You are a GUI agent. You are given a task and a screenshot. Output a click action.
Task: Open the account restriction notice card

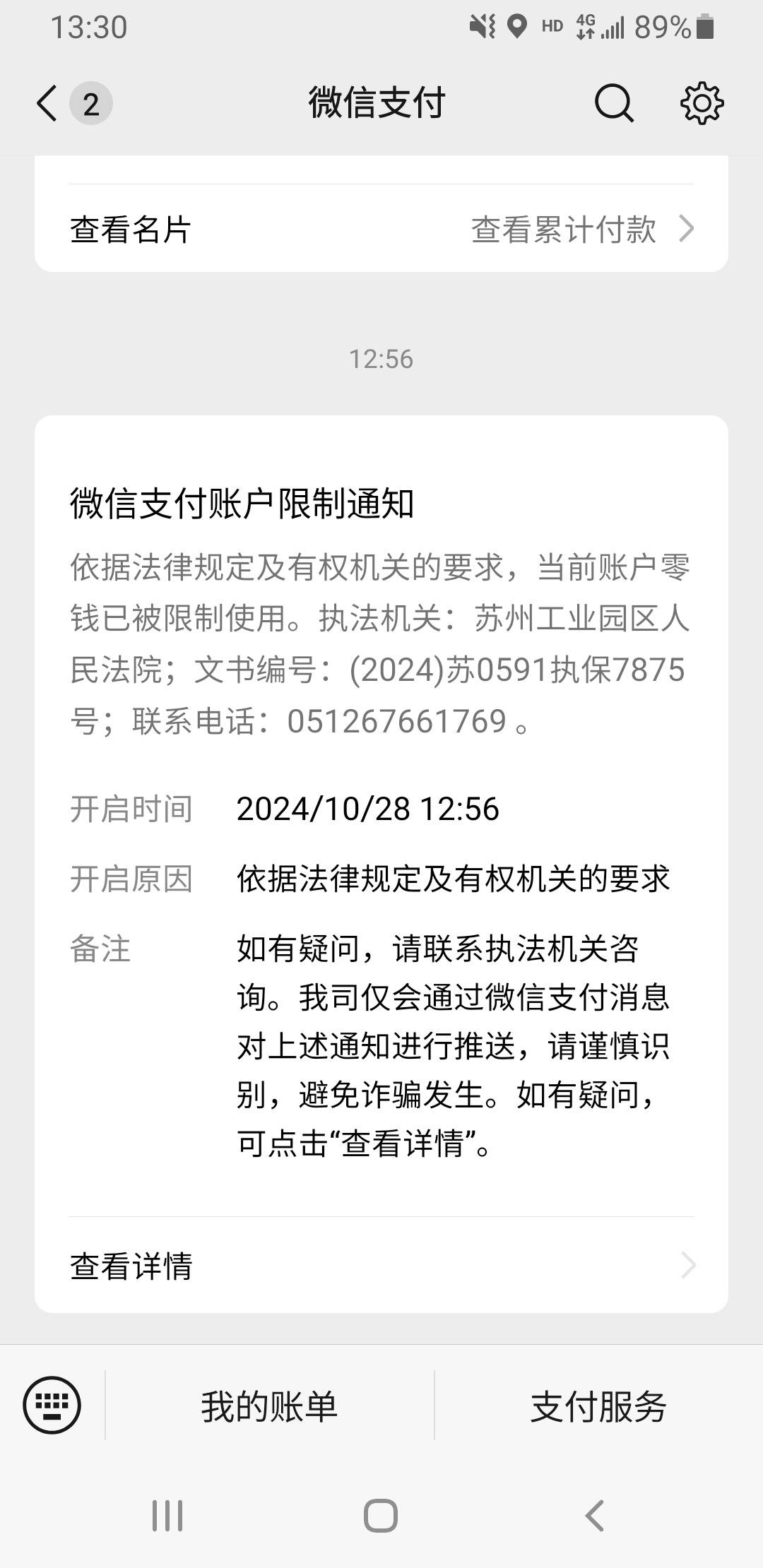point(381,848)
